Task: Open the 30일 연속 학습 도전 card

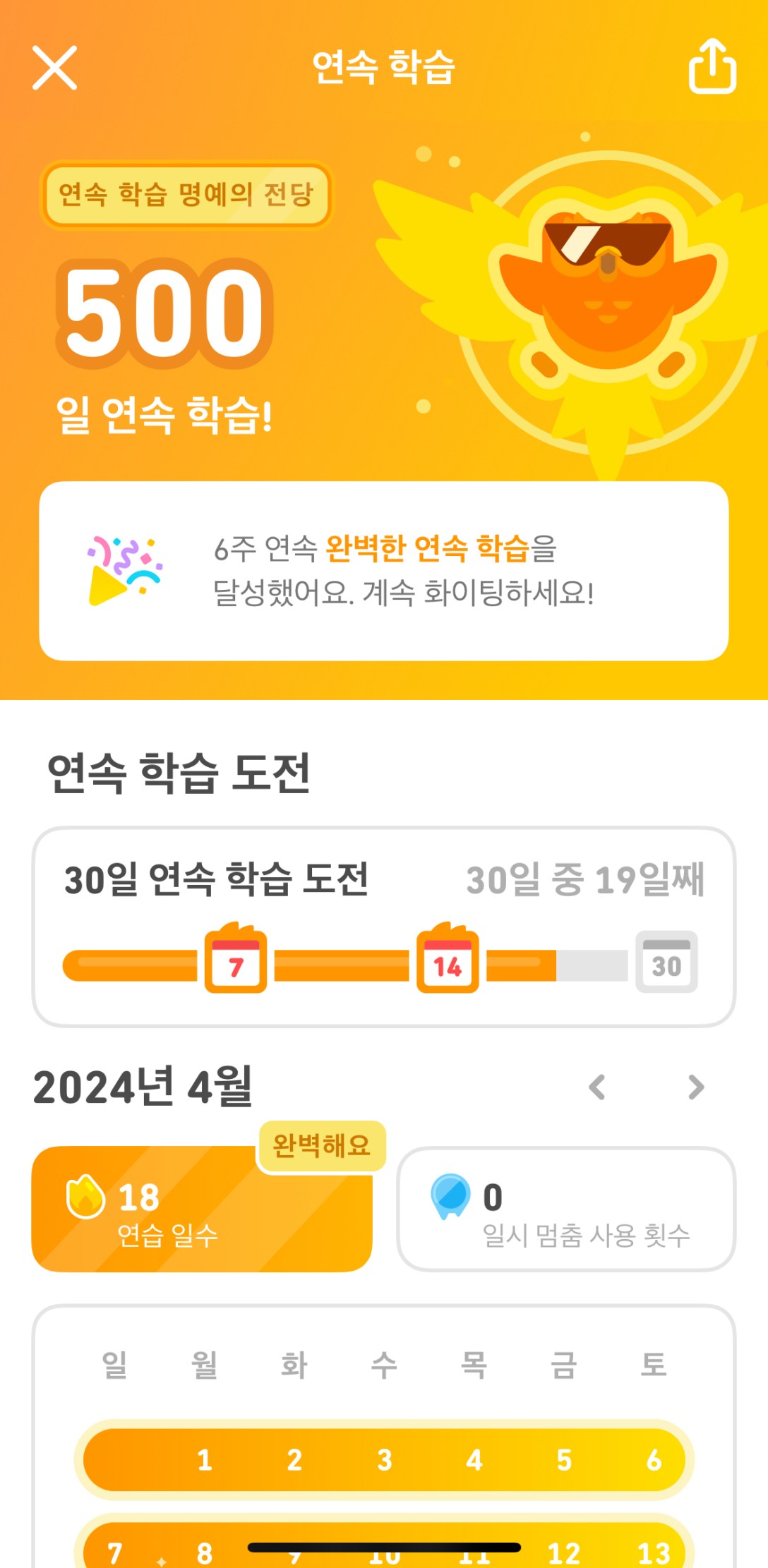Action: click(x=383, y=926)
